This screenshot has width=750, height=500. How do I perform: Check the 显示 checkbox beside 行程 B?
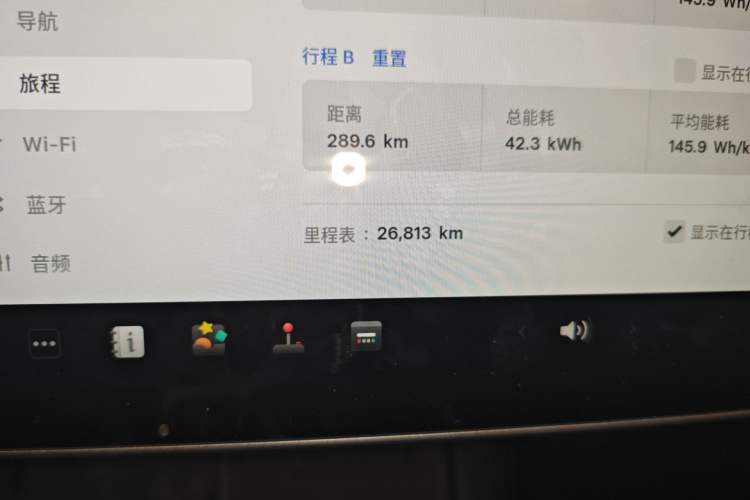[684, 71]
